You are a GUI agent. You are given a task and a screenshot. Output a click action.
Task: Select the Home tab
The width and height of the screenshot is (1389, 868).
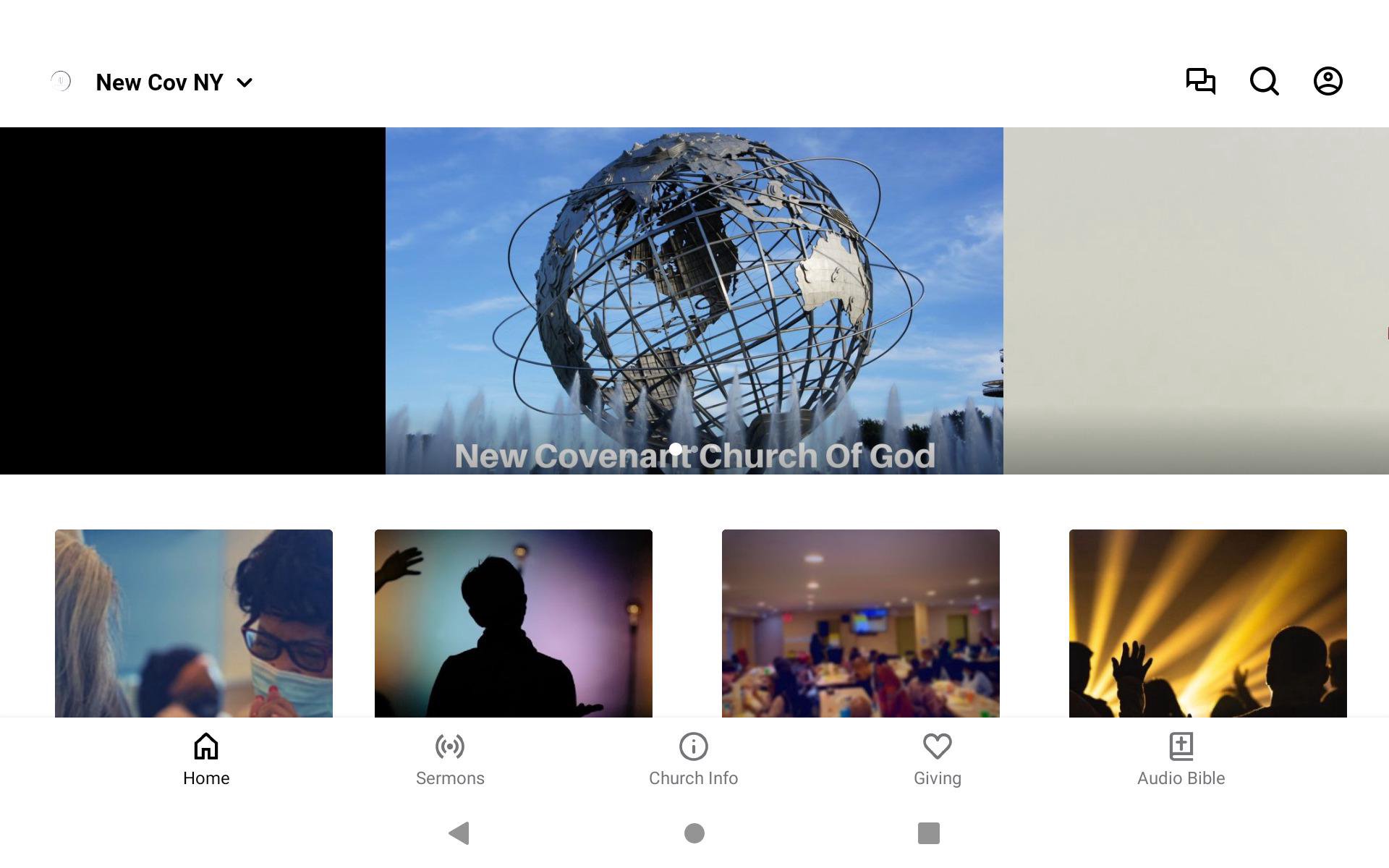(206, 759)
